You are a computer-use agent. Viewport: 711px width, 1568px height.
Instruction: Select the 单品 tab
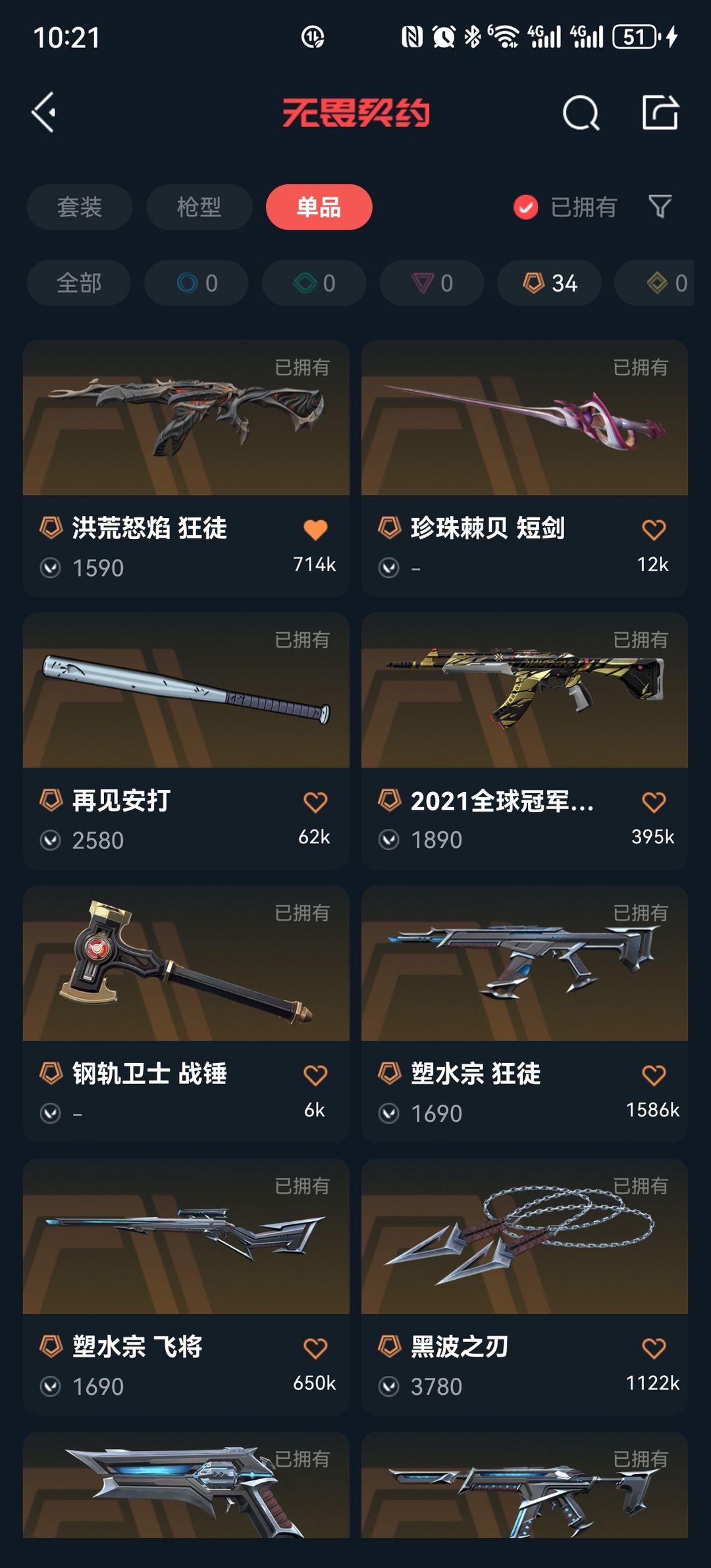click(319, 207)
